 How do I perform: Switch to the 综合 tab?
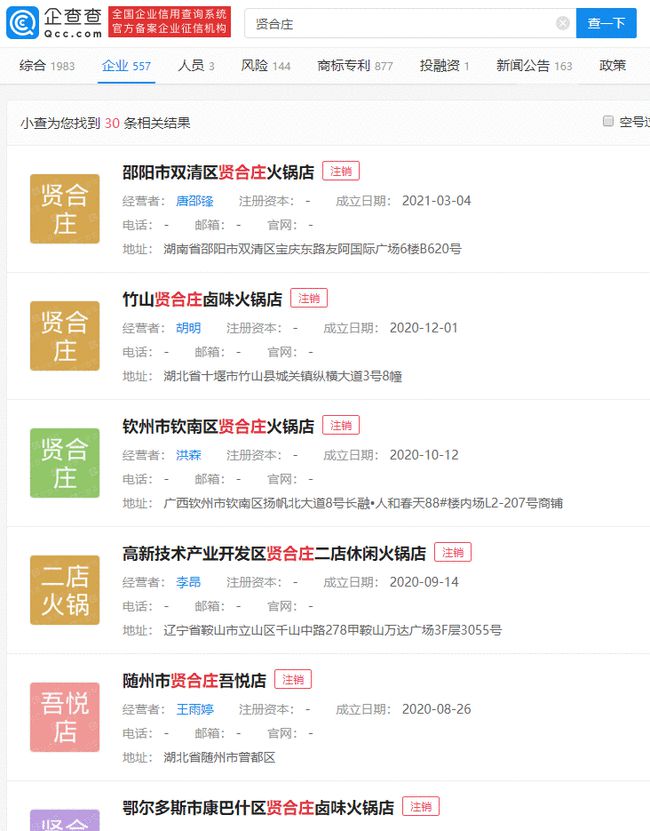coord(46,66)
